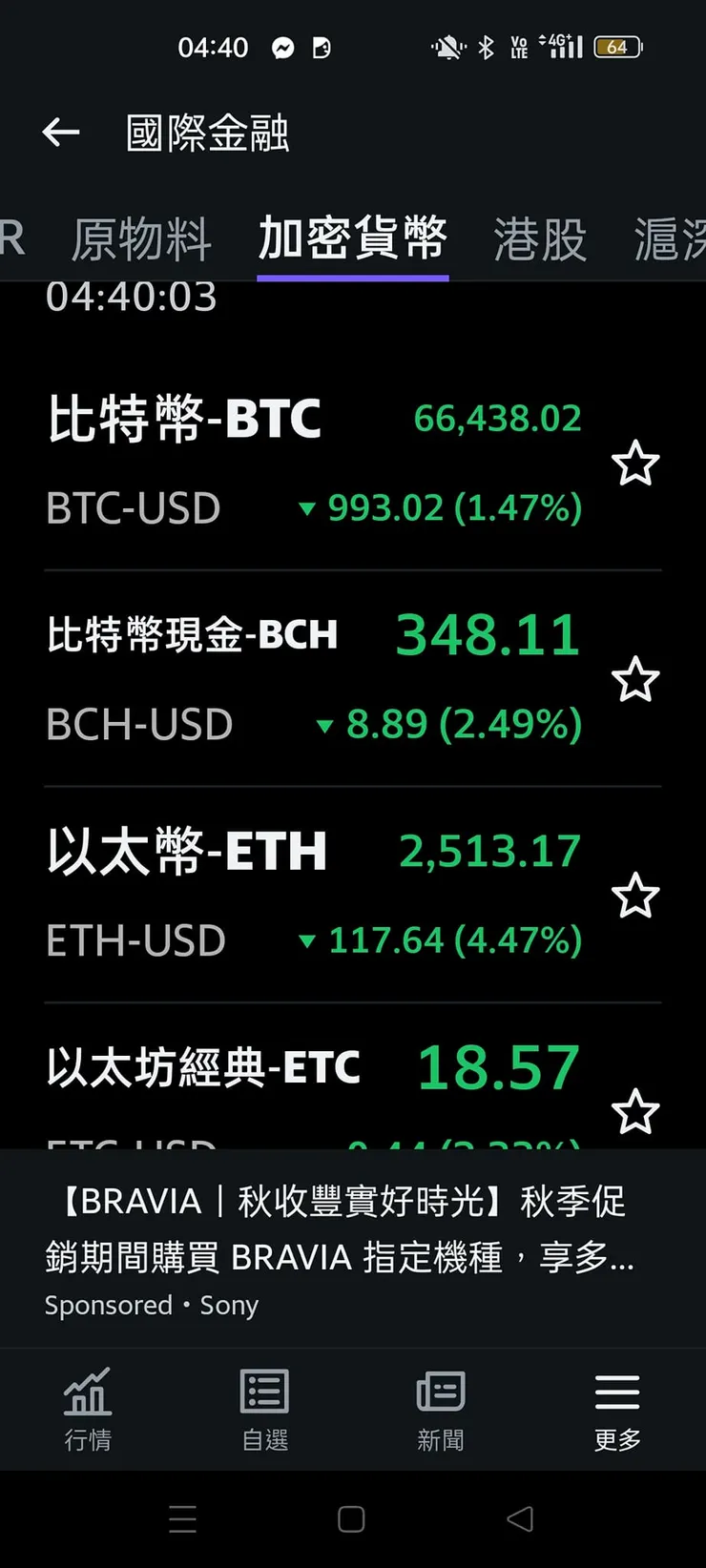Open system recent apps view
706x1568 pixels.
[182, 1519]
